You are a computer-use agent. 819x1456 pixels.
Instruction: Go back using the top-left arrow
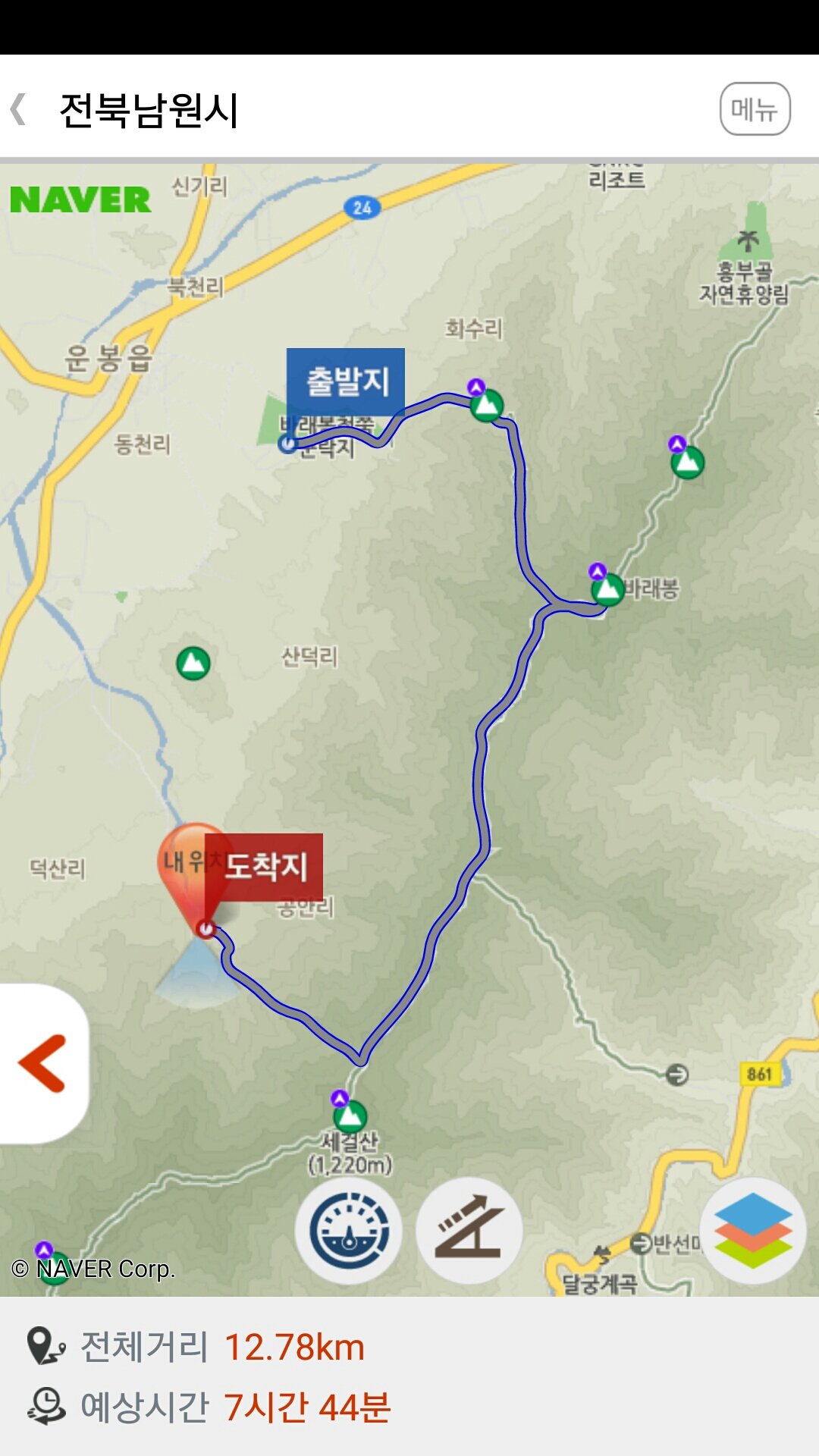(20, 109)
